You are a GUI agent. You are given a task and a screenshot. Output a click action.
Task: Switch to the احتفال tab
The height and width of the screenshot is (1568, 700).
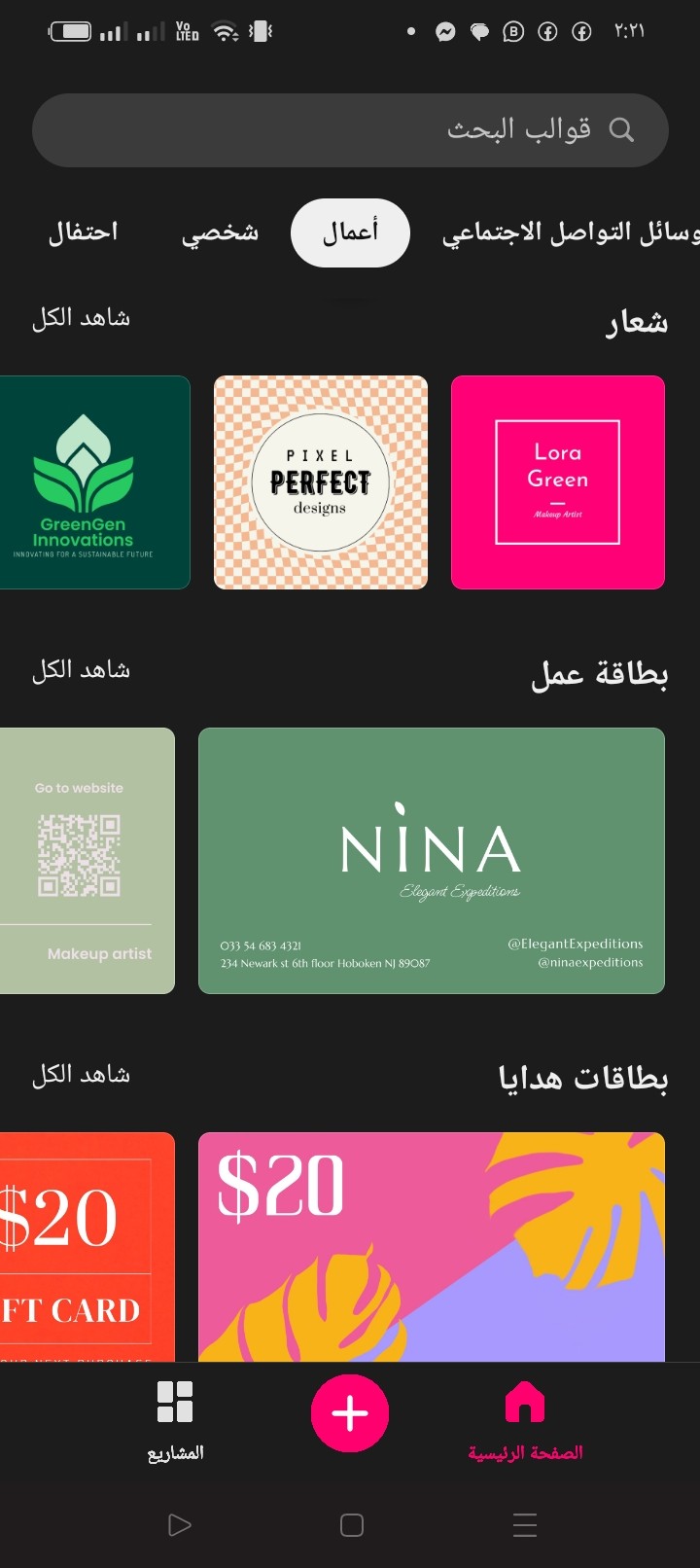pos(84,232)
